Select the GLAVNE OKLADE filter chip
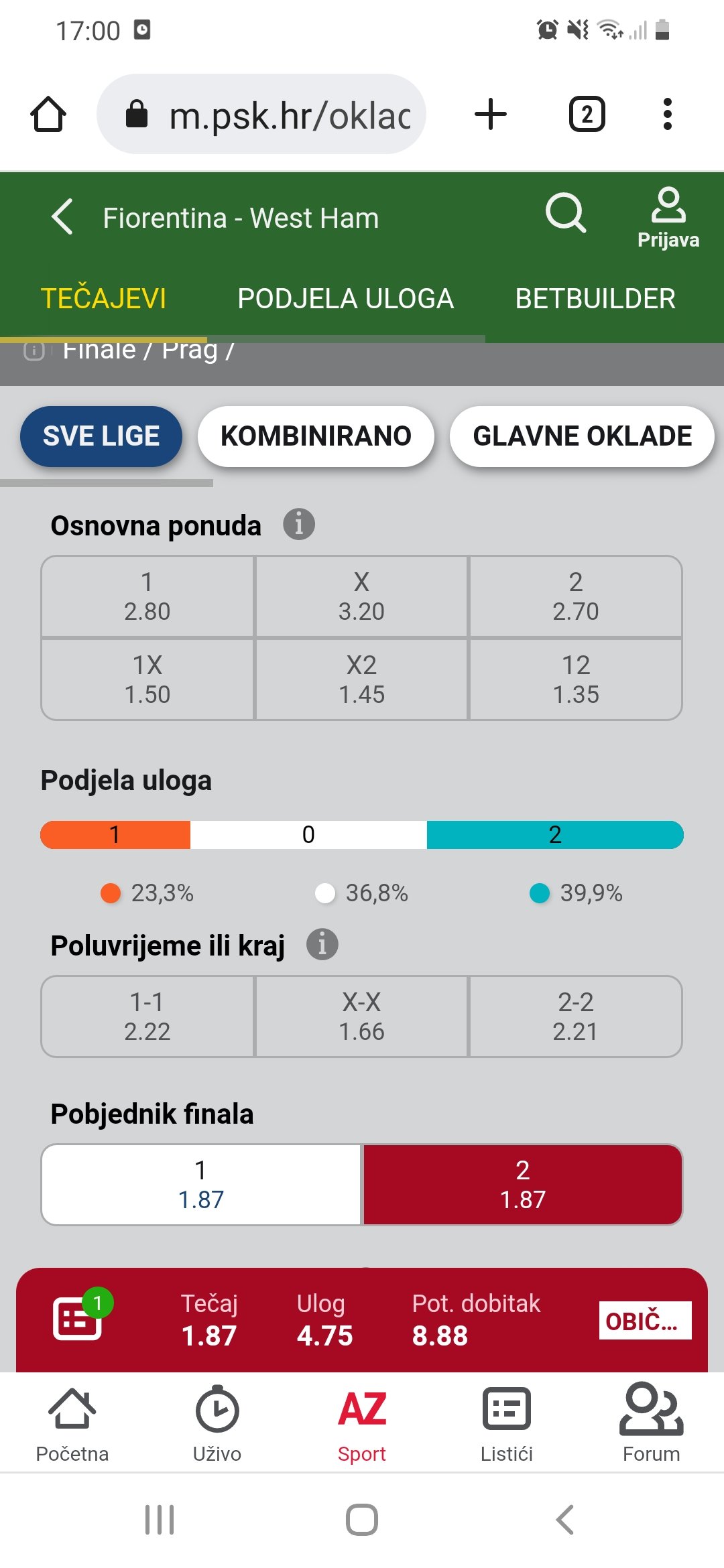The image size is (724, 1568). pyautogui.click(x=582, y=436)
